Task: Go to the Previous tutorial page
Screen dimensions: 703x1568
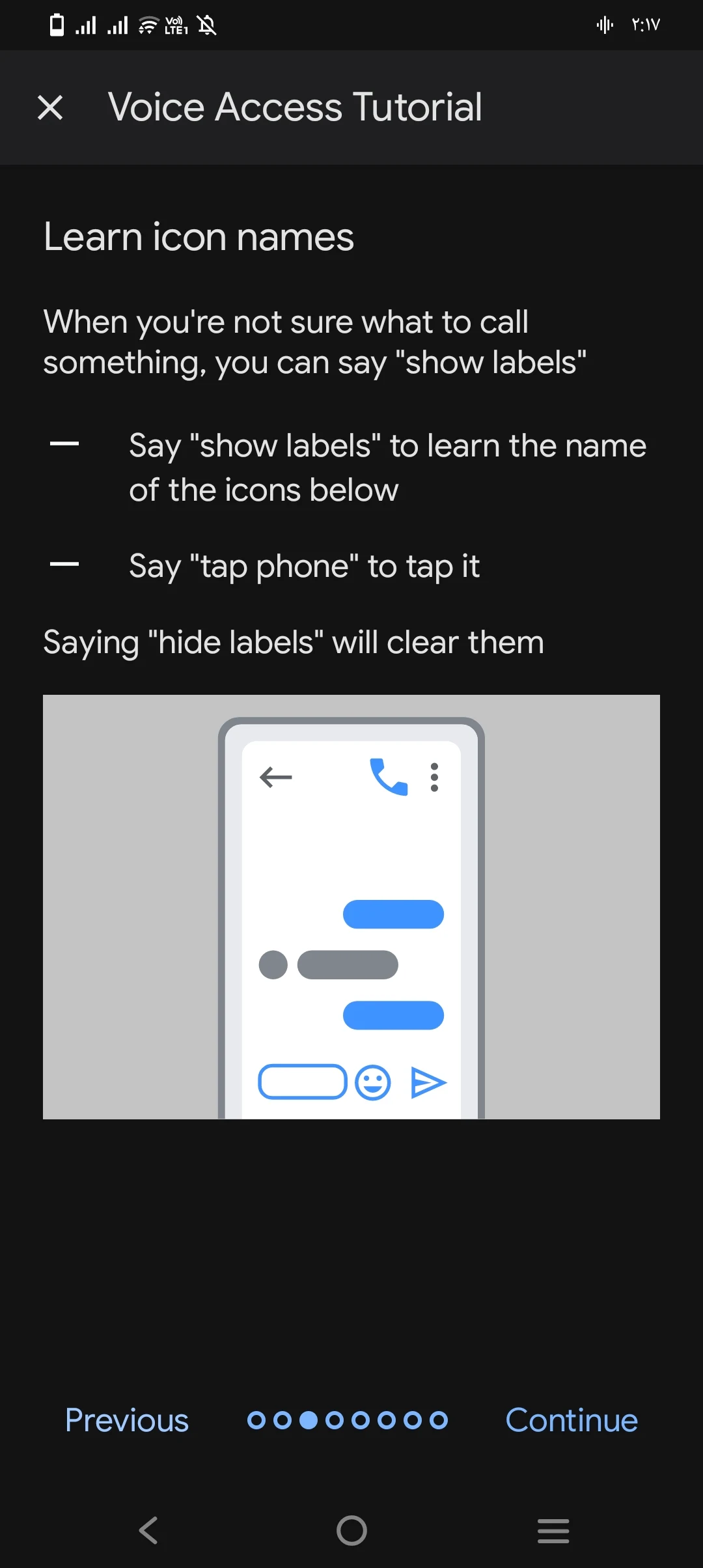Action: [x=126, y=1420]
